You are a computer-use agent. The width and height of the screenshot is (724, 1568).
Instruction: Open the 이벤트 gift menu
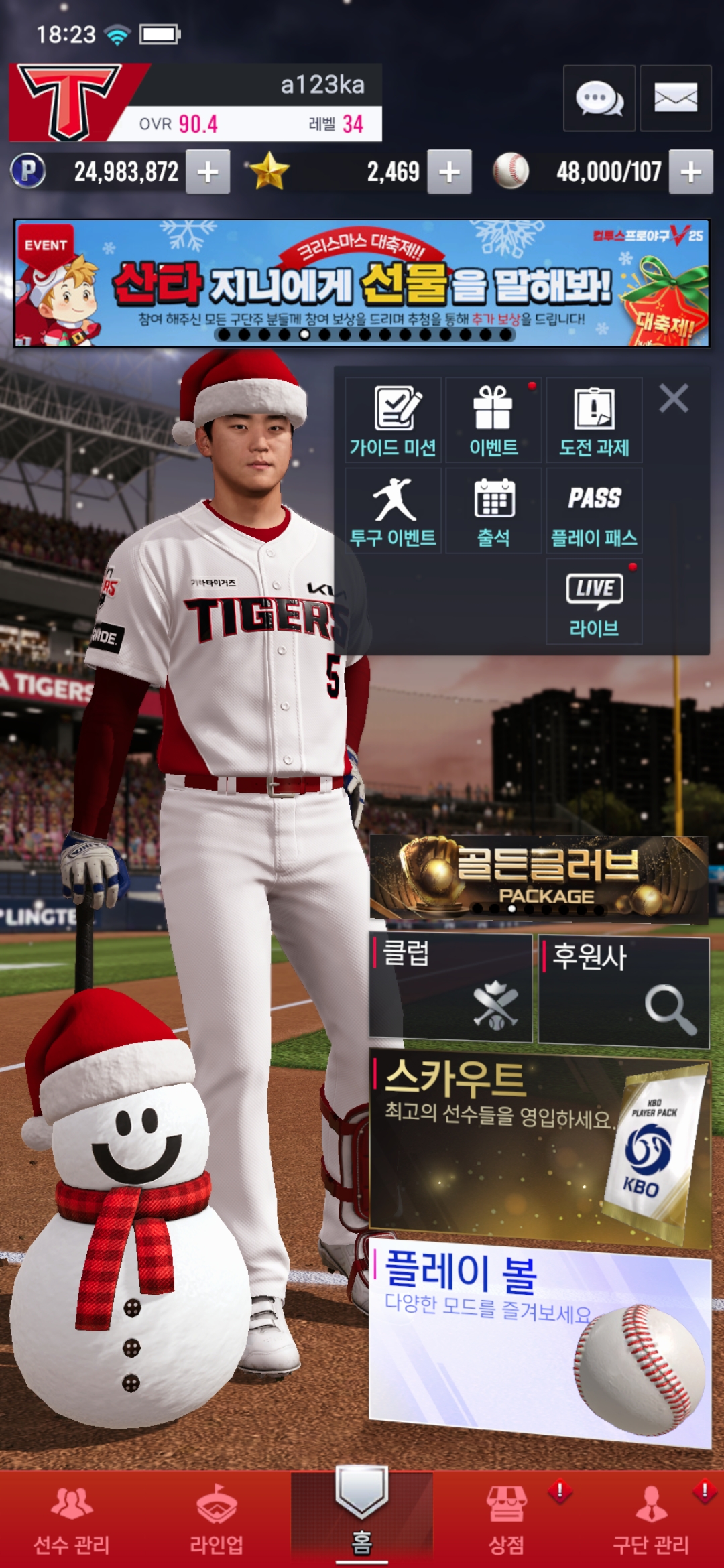coord(493,421)
